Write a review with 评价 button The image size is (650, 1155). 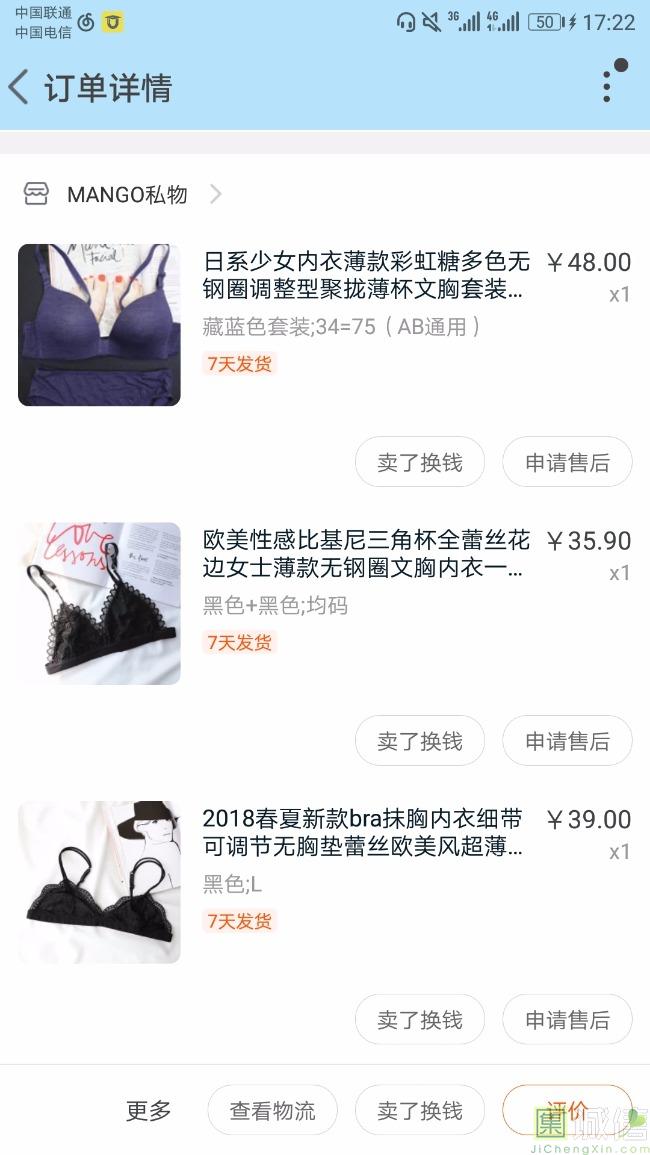coord(567,1110)
